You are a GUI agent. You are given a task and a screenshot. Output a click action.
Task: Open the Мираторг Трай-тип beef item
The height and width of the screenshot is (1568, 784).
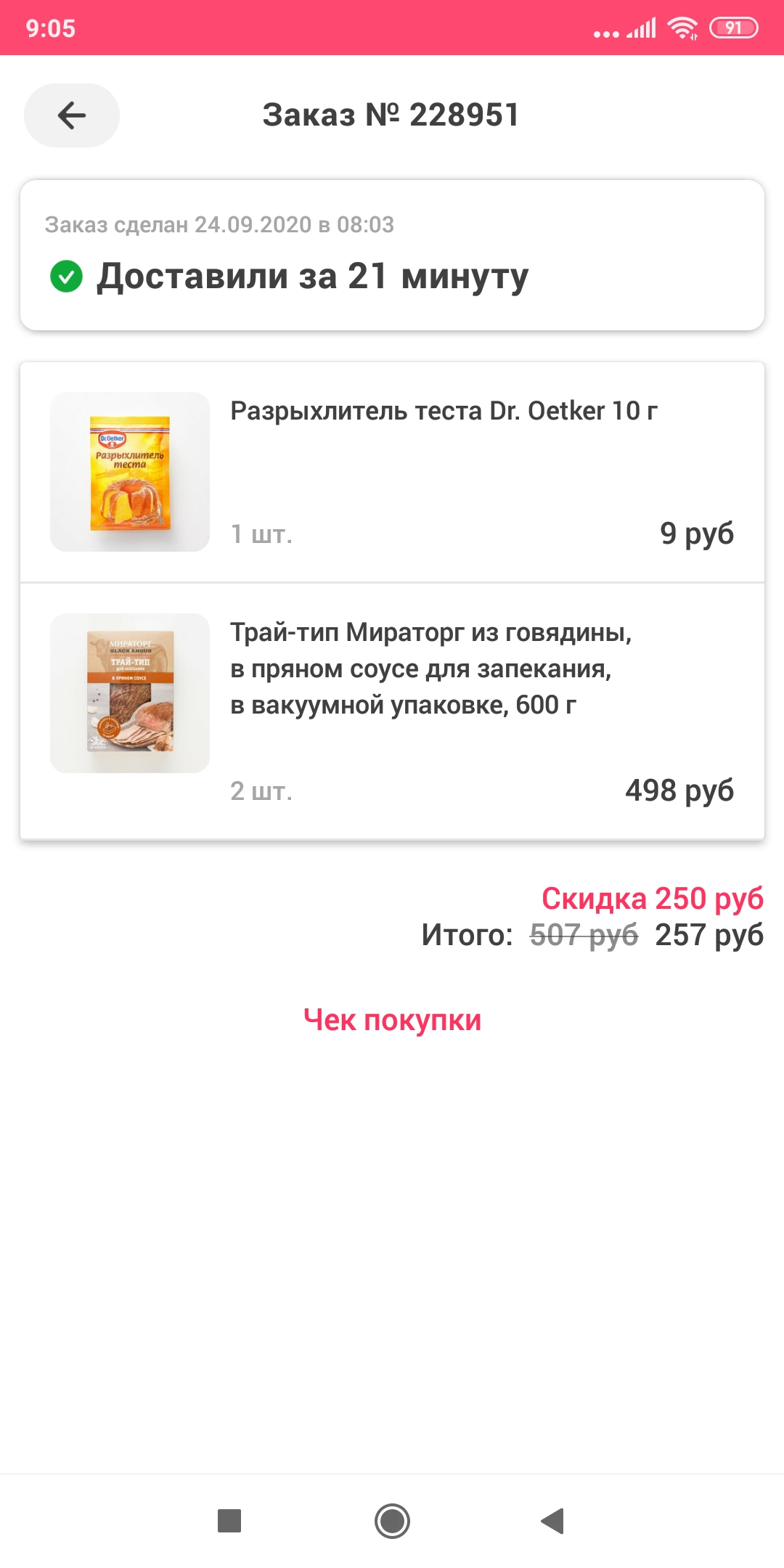point(392,711)
